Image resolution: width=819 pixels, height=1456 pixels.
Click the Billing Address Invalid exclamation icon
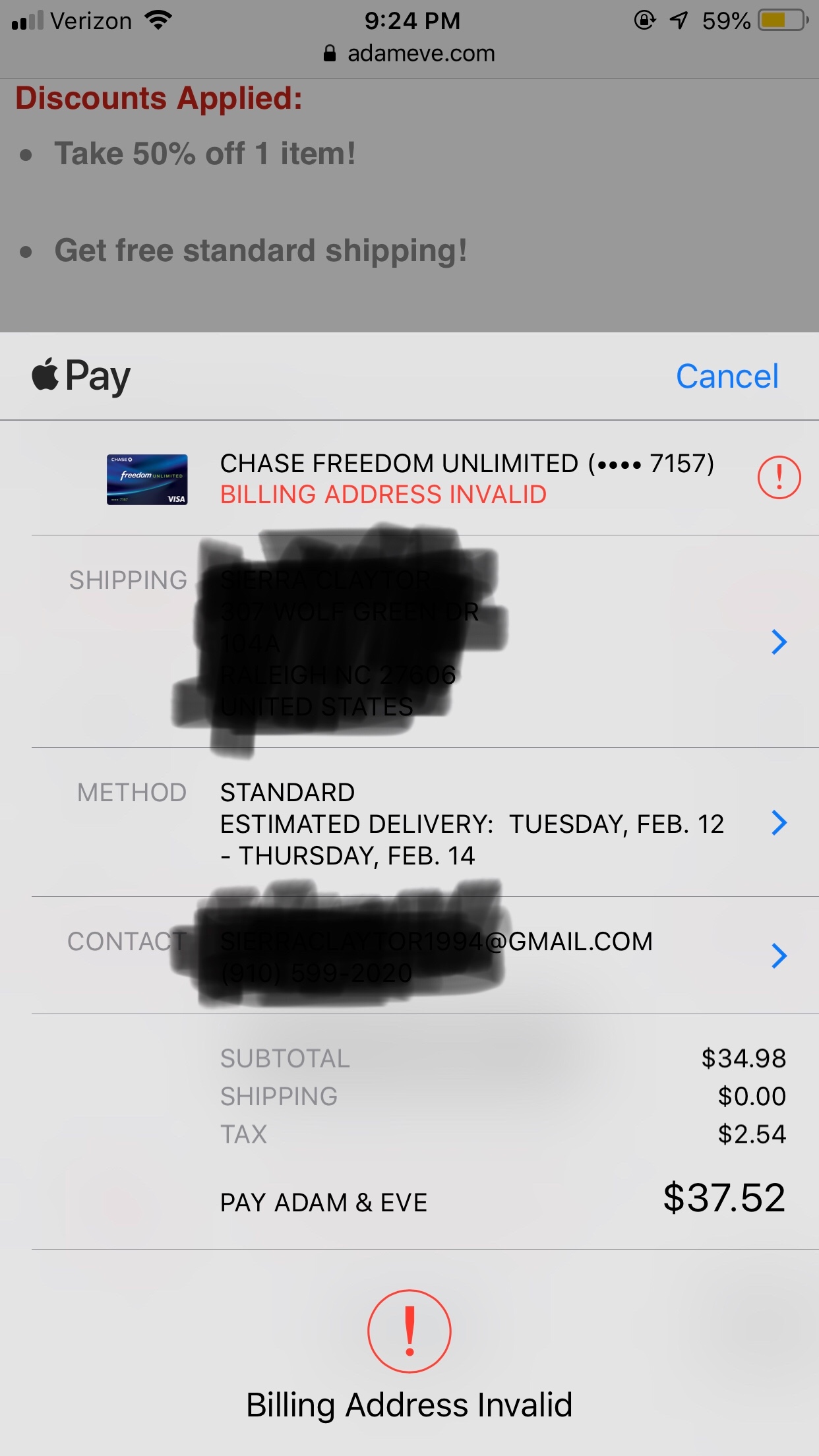point(409,1331)
